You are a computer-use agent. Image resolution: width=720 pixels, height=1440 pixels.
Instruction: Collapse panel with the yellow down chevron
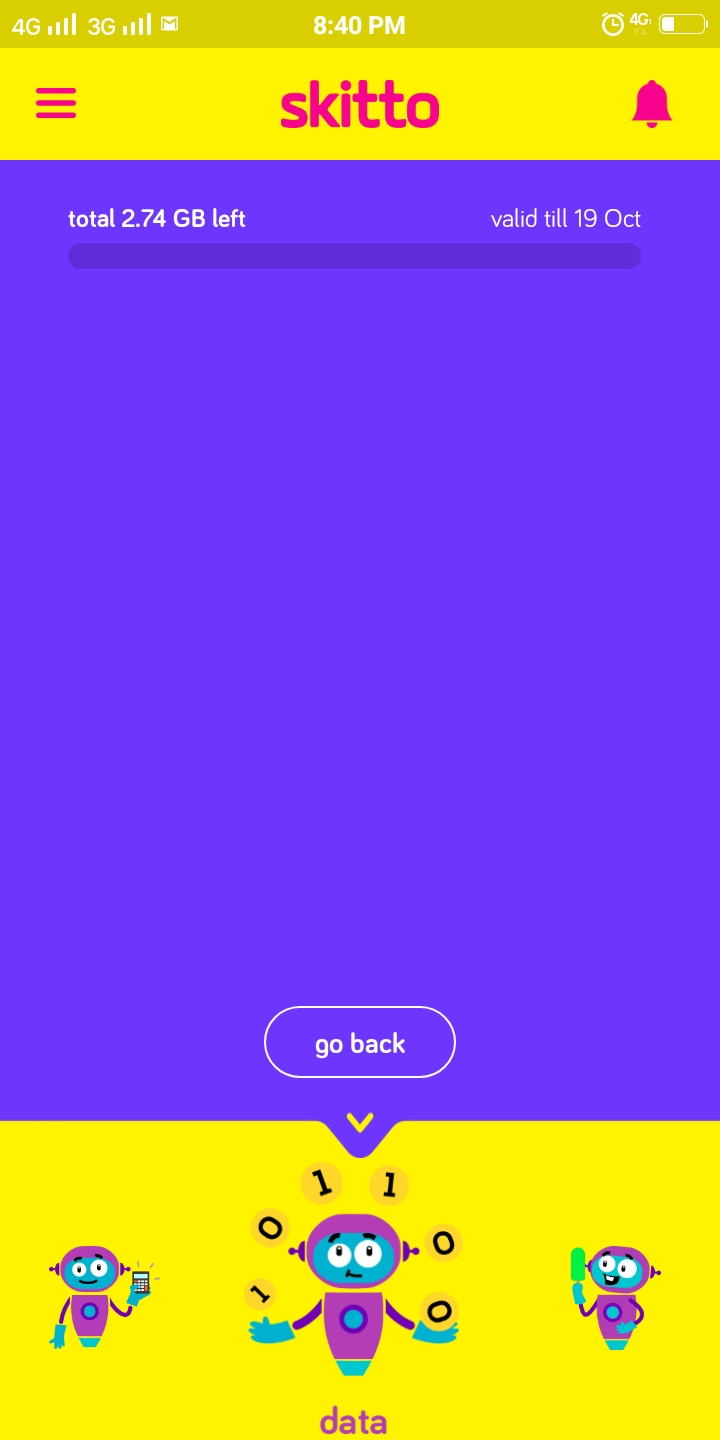[x=360, y=1122]
